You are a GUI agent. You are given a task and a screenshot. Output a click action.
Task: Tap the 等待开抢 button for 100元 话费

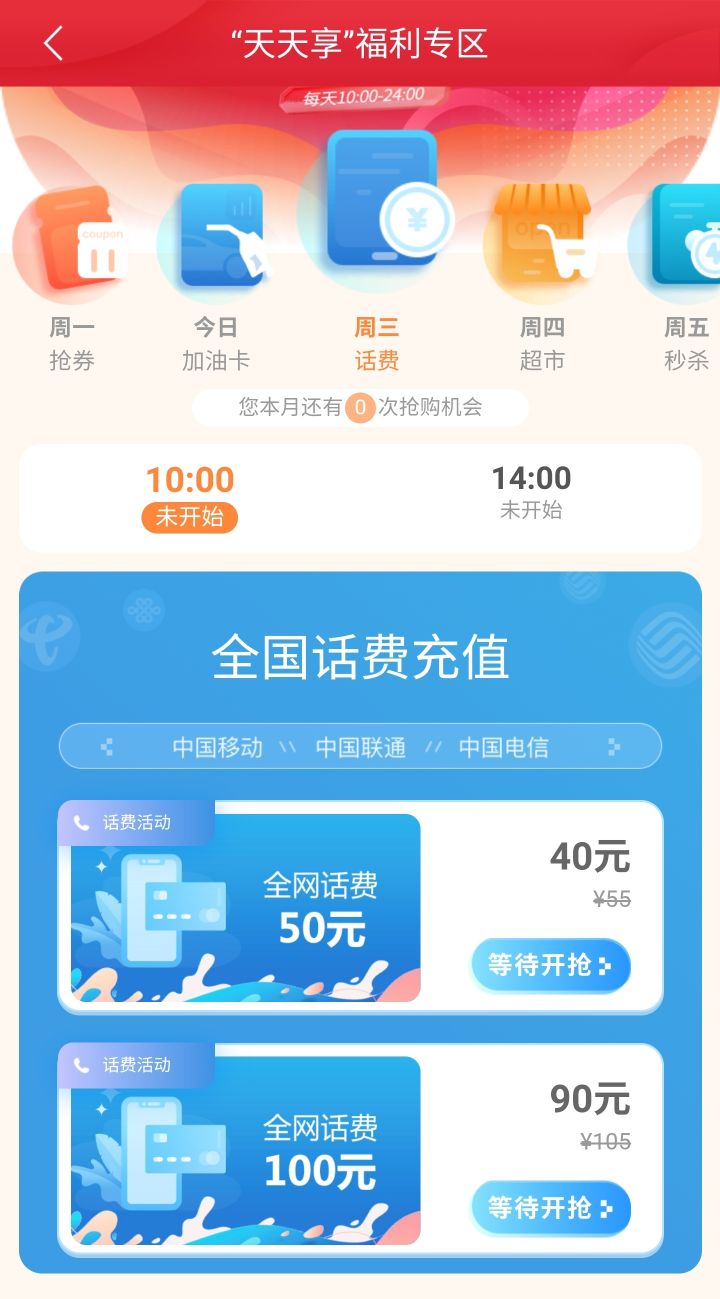pos(551,1208)
